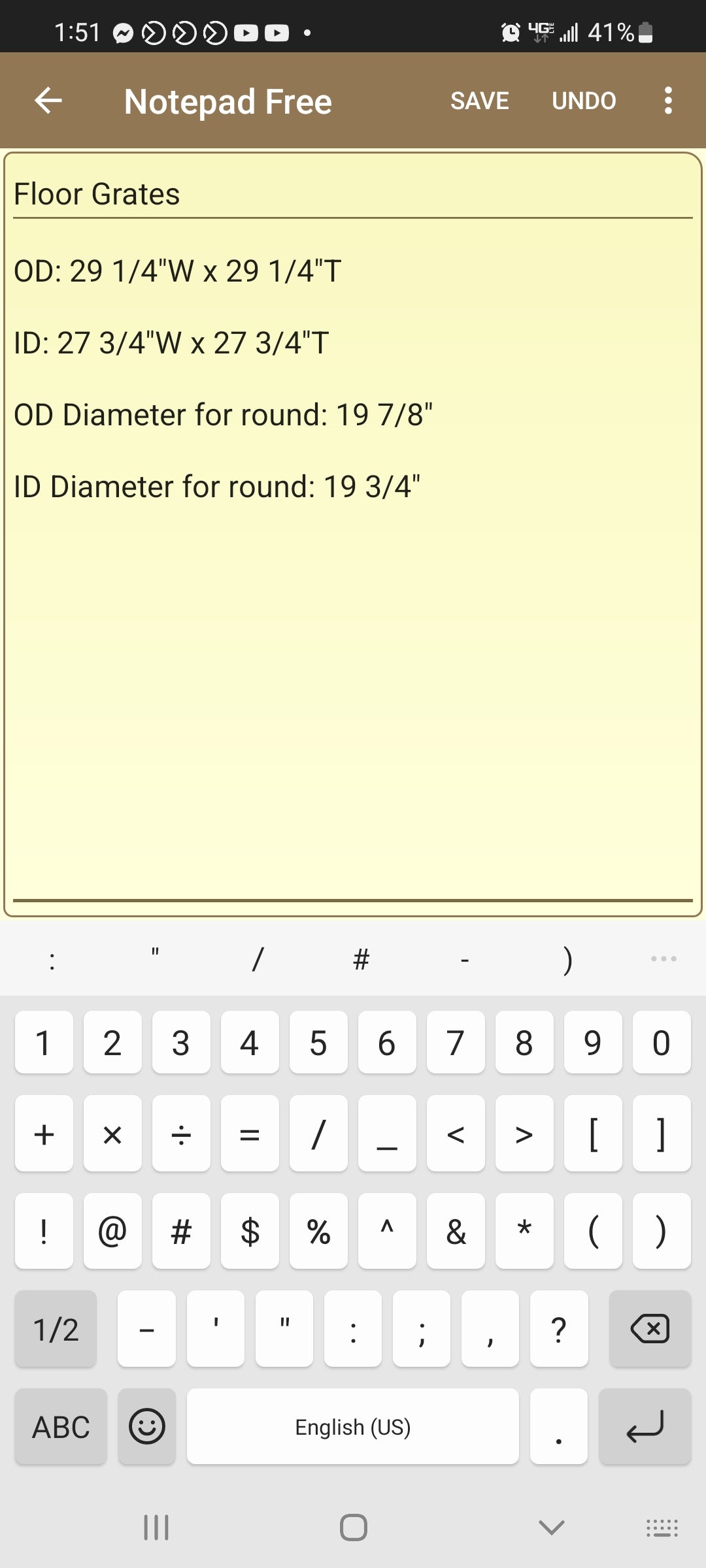Go back using the arrow in the app bar
The height and width of the screenshot is (1568, 706).
coord(48,101)
